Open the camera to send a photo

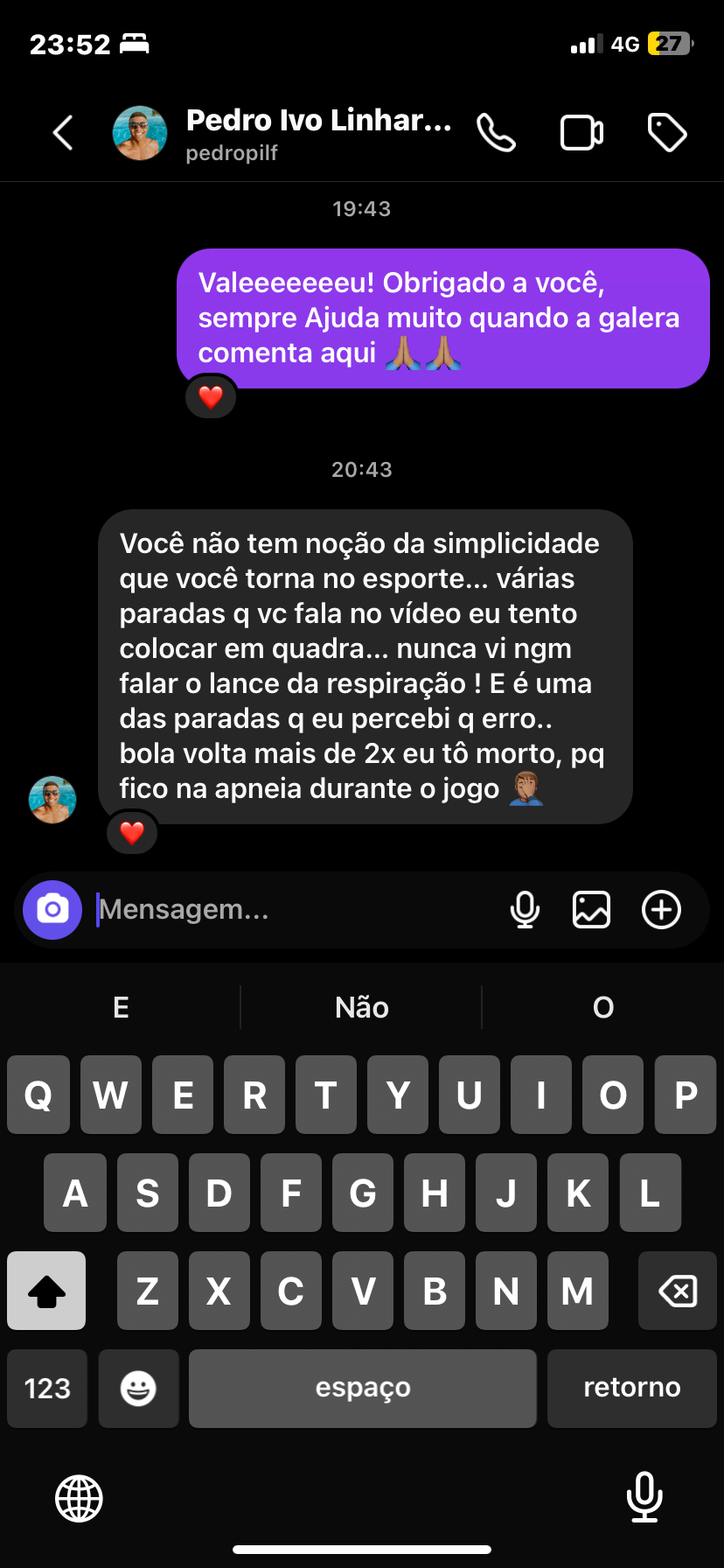tap(52, 910)
